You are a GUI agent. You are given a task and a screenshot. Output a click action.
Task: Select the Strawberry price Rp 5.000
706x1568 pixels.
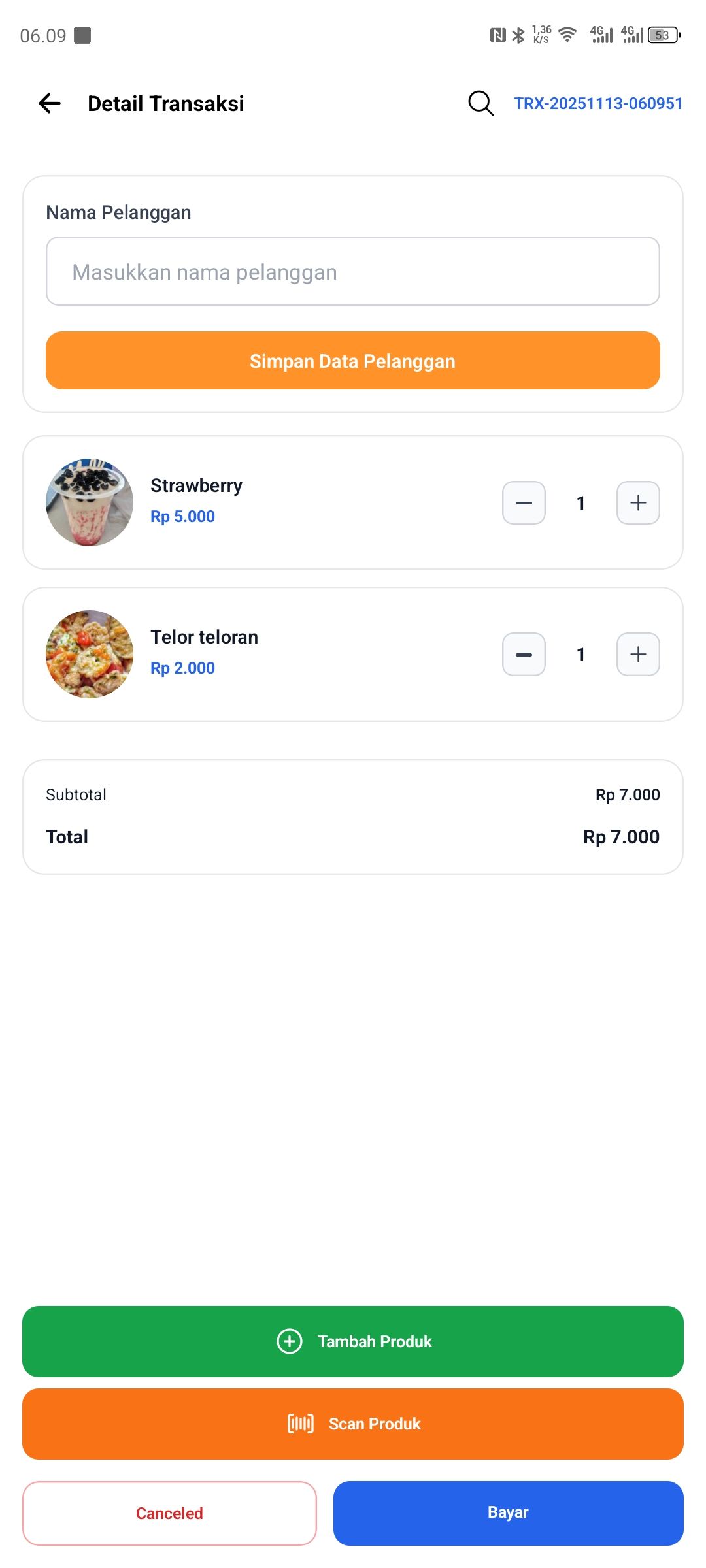point(182,516)
